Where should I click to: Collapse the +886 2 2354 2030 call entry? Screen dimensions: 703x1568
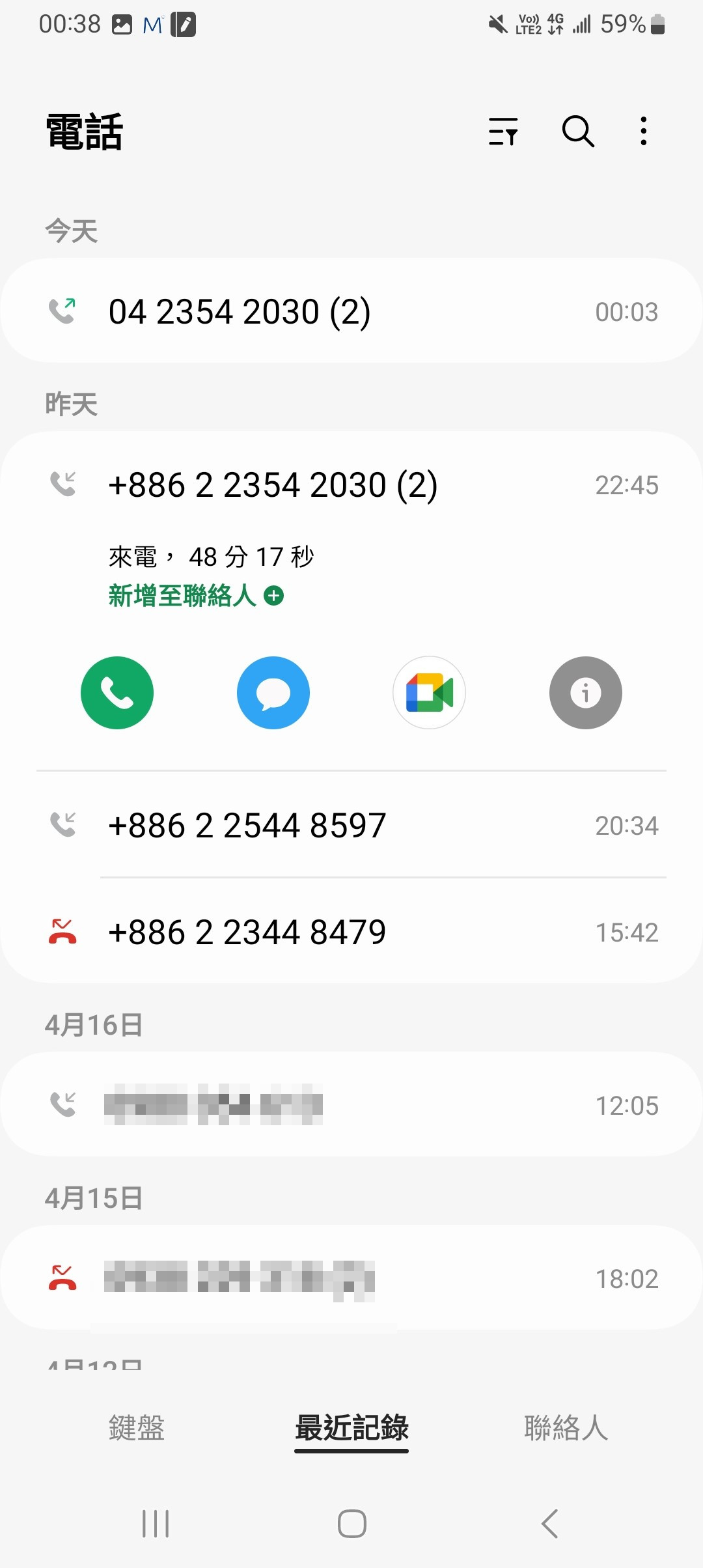coord(351,485)
